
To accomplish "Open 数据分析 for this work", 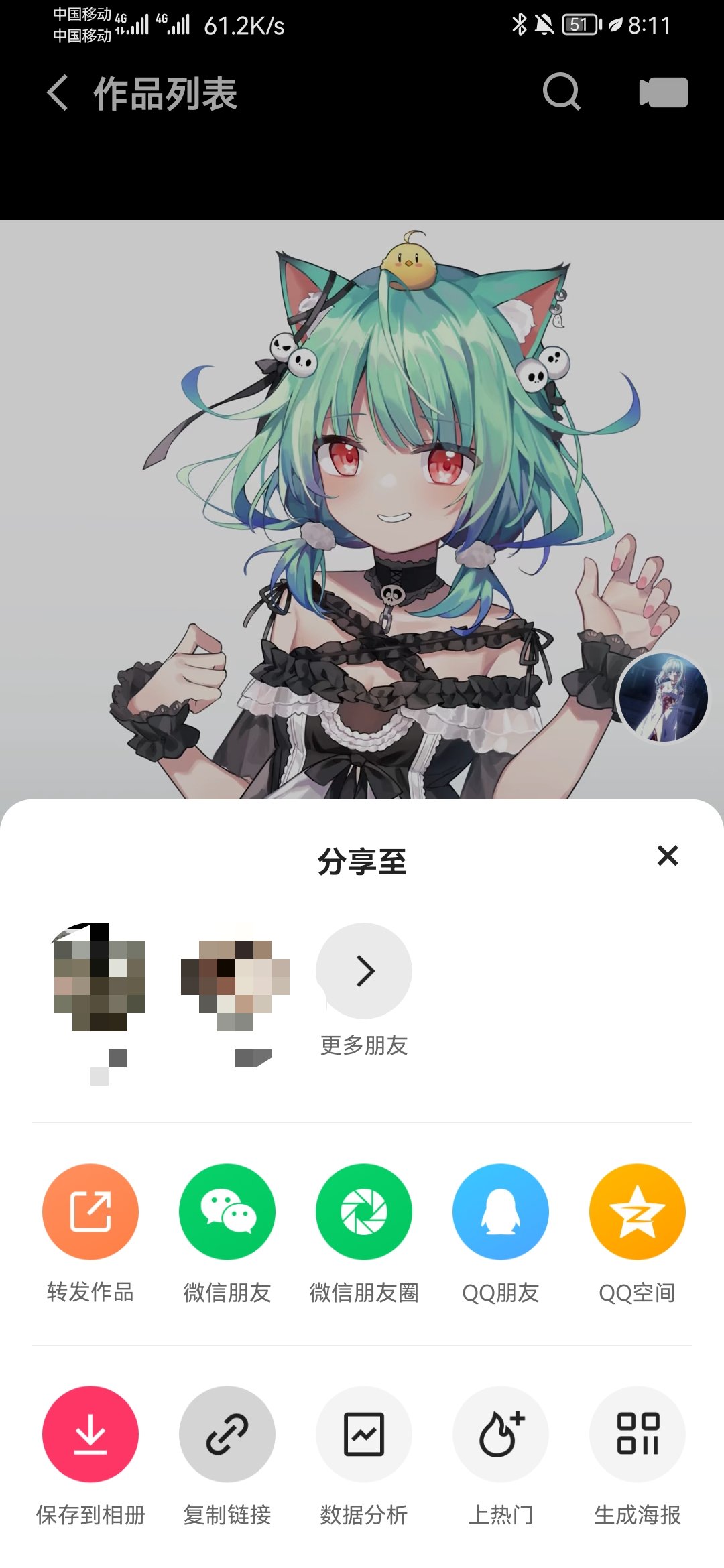I will (364, 1435).
